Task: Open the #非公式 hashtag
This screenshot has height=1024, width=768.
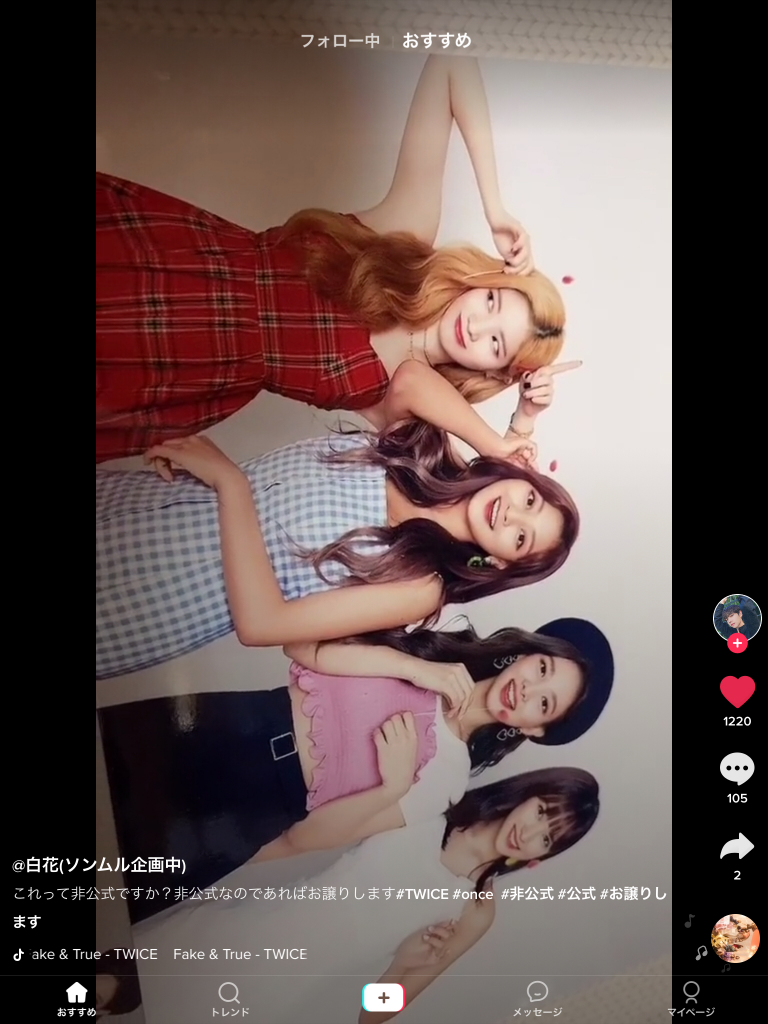Action: point(527,894)
